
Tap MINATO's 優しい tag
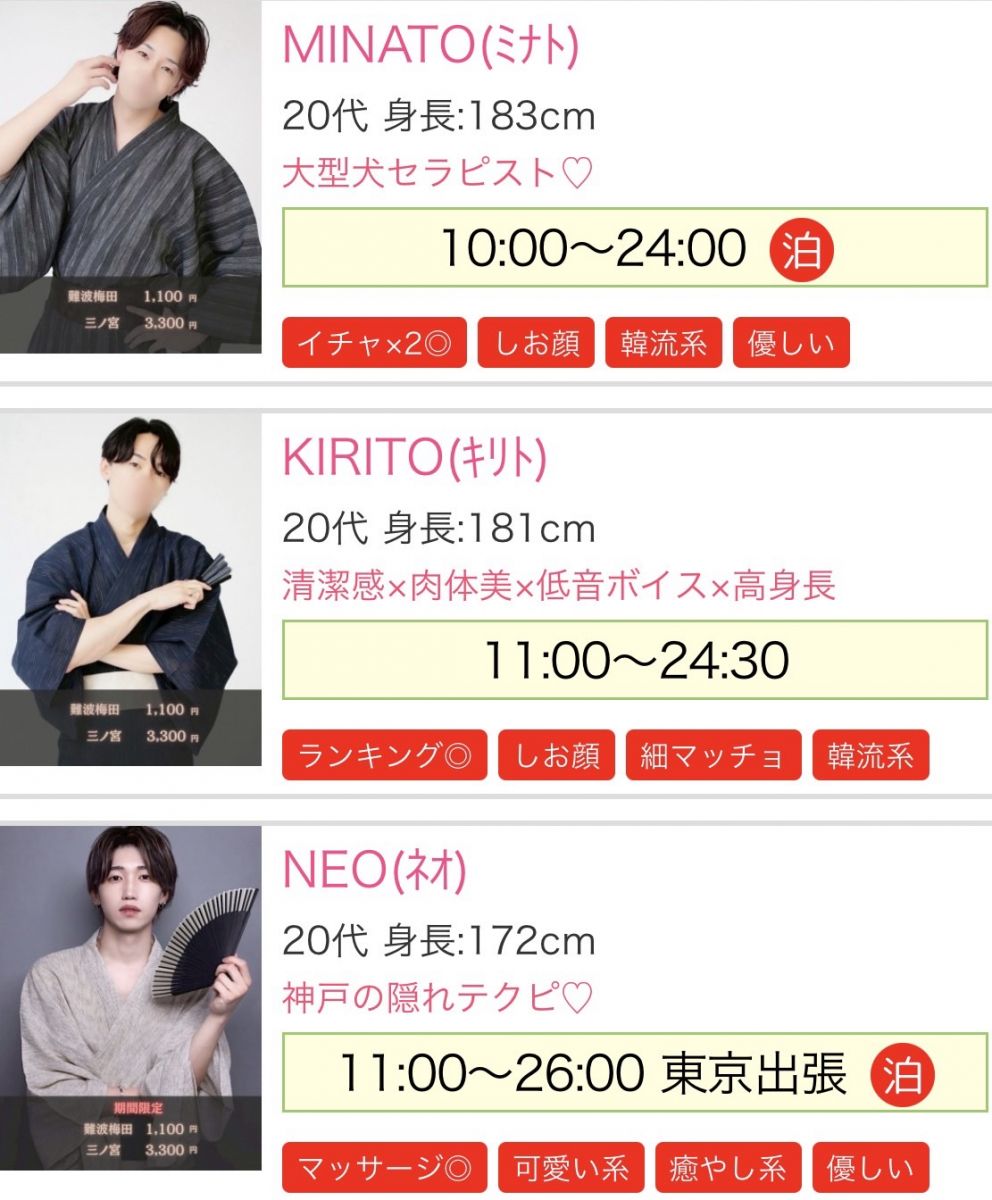point(791,343)
